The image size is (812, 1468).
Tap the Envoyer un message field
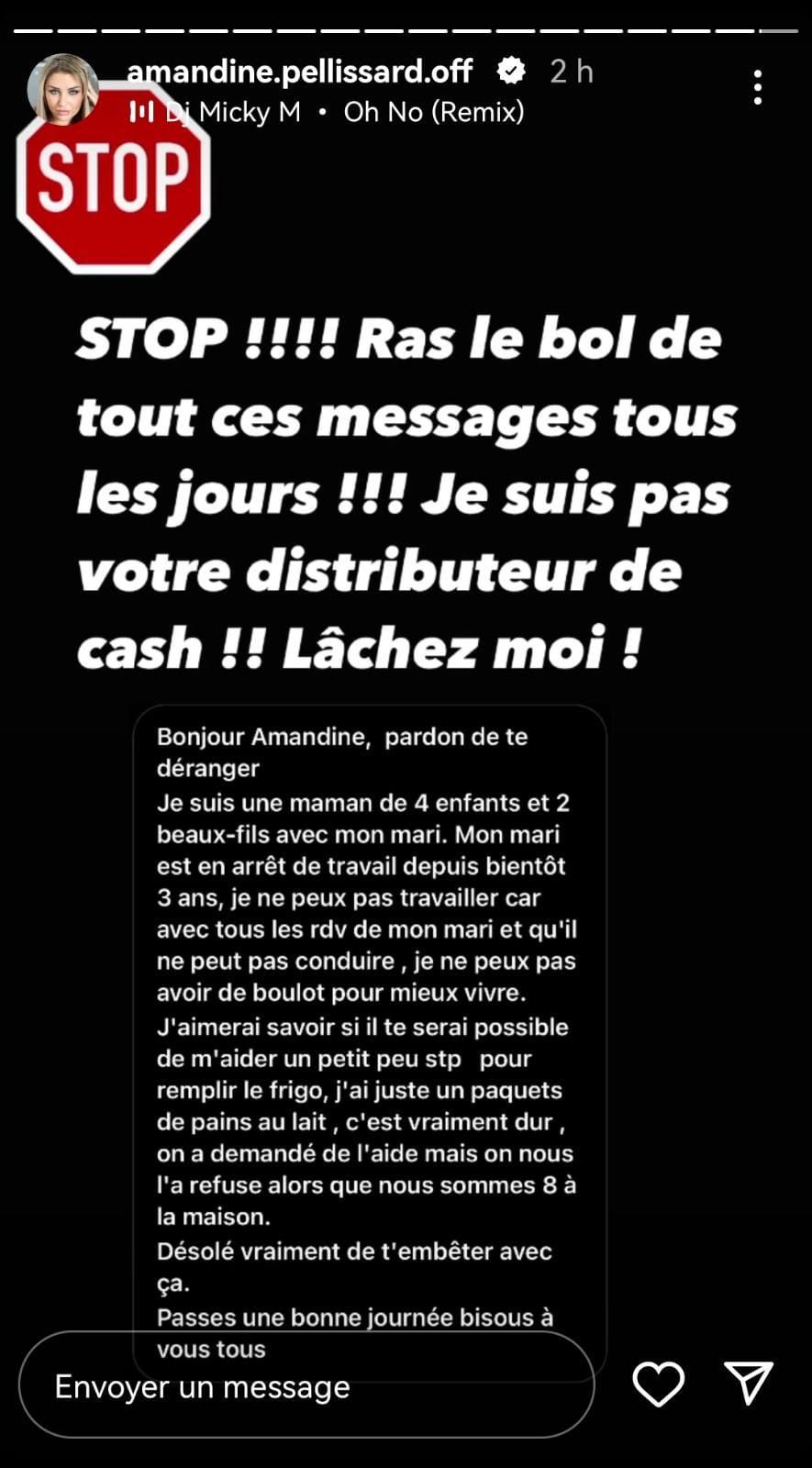306,1385
